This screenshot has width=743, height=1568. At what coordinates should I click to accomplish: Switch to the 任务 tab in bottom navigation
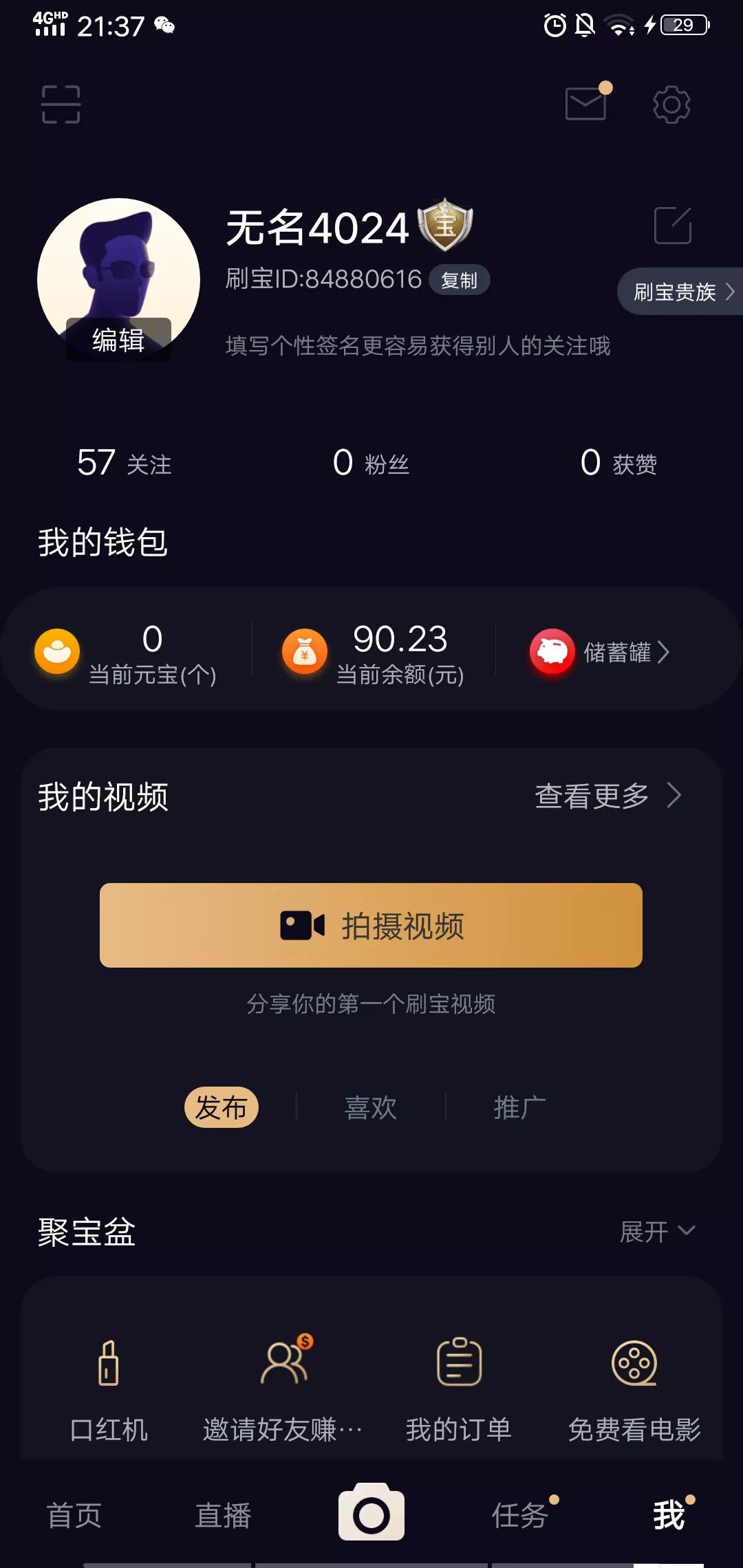[x=521, y=1513]
